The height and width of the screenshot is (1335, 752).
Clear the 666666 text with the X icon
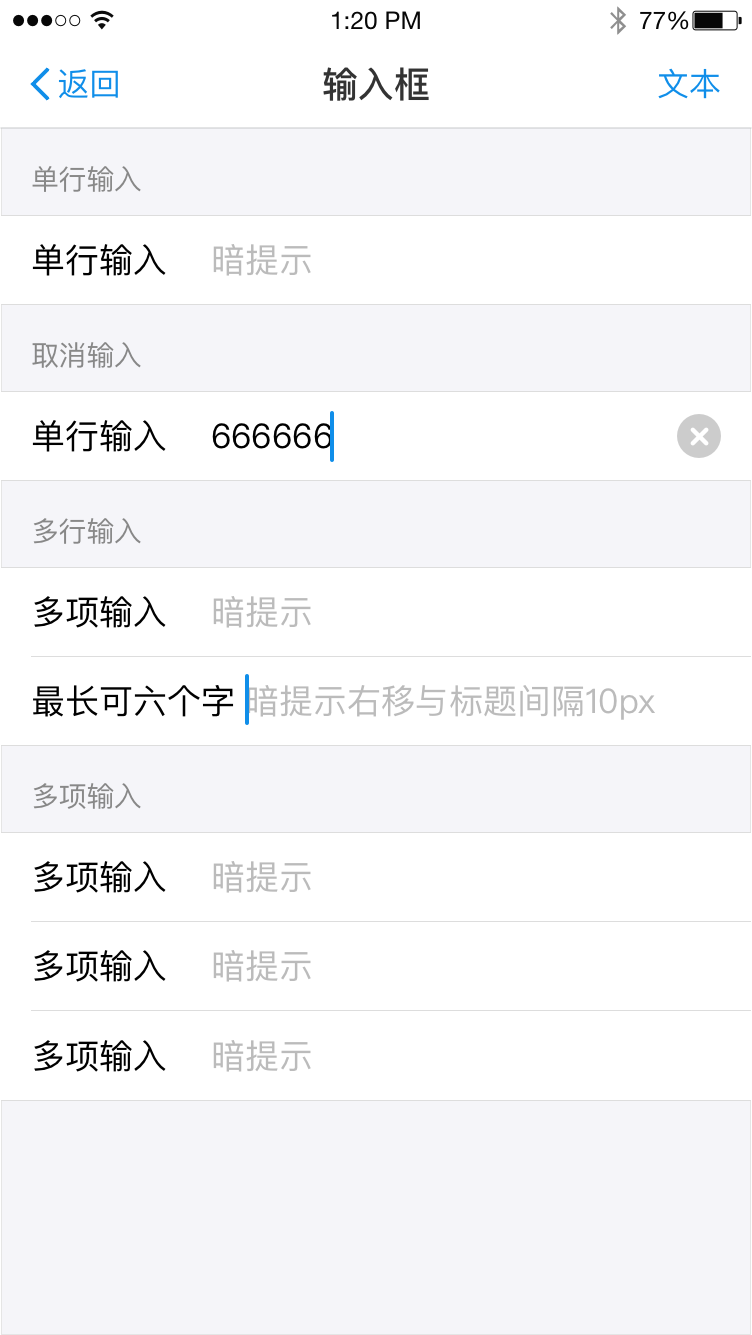pyautogui.click(x=699, y=436)
